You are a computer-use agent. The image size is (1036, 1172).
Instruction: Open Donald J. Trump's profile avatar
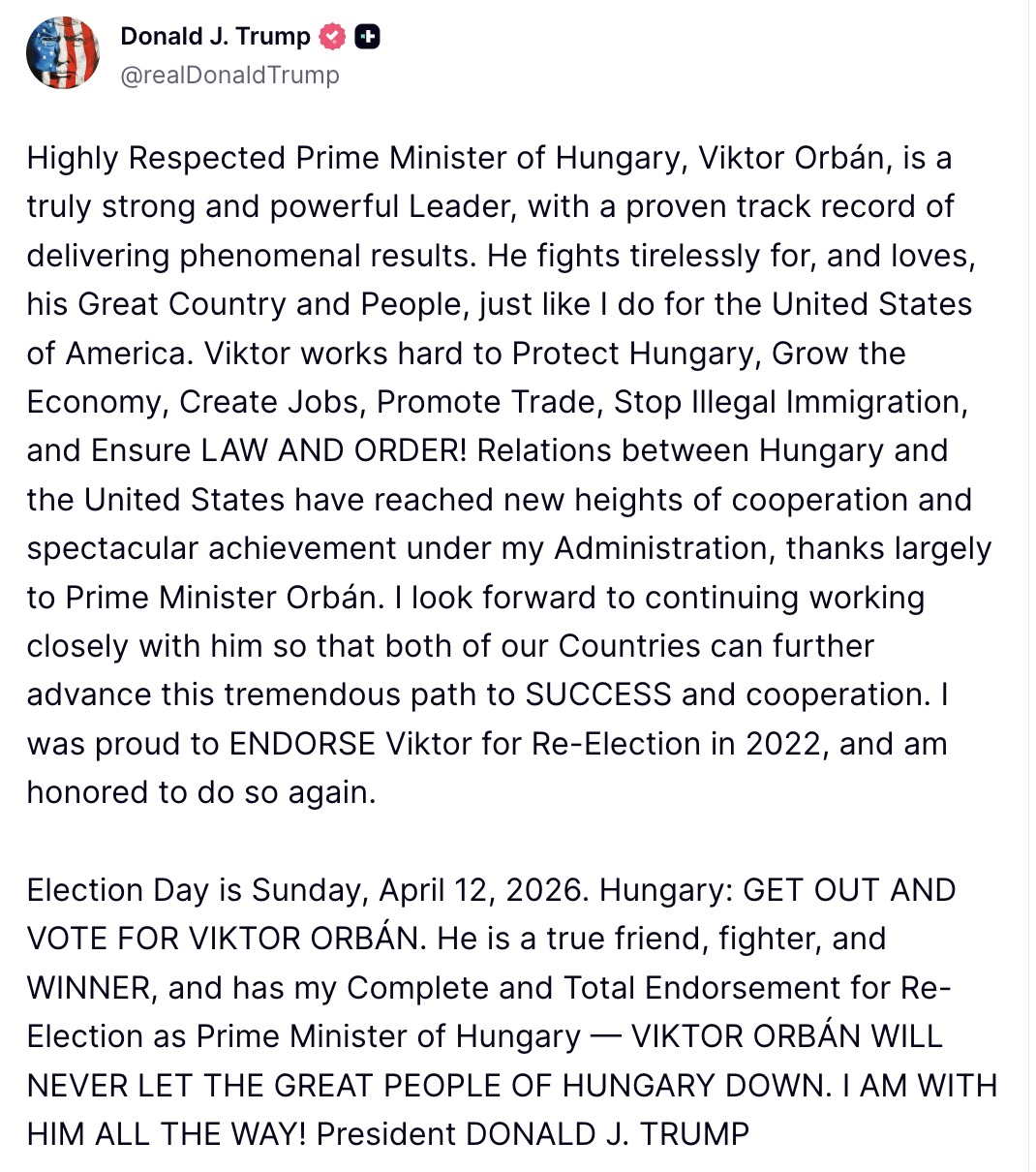pyautogui.click(x=63, y=54)
